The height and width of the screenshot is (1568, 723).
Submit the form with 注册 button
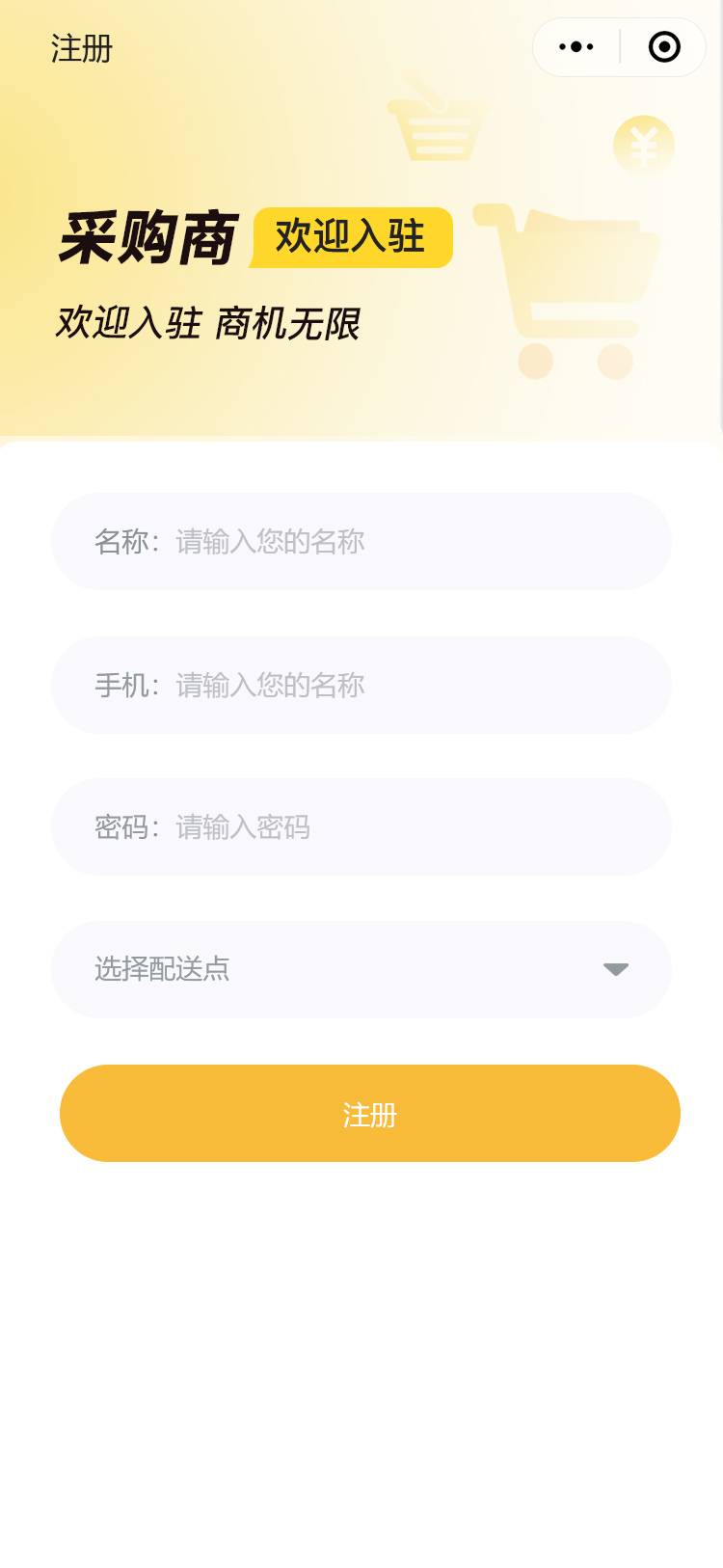(370, 1114)
